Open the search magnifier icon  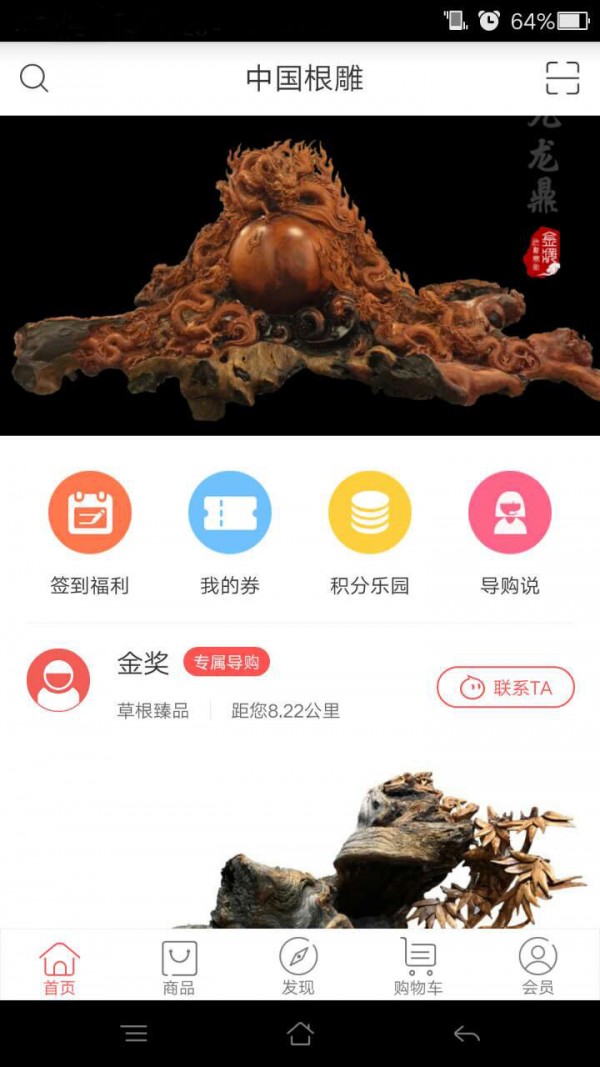pos(34,78)
